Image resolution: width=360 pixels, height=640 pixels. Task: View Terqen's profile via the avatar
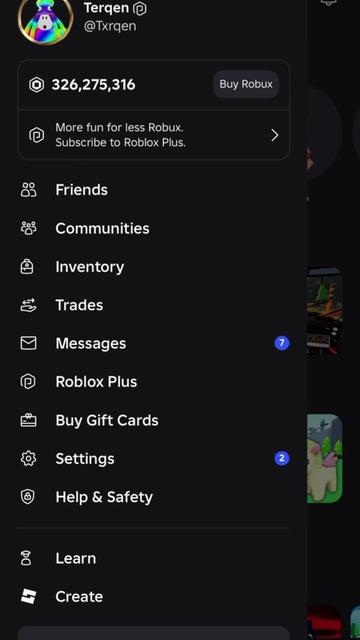point(45,18)
